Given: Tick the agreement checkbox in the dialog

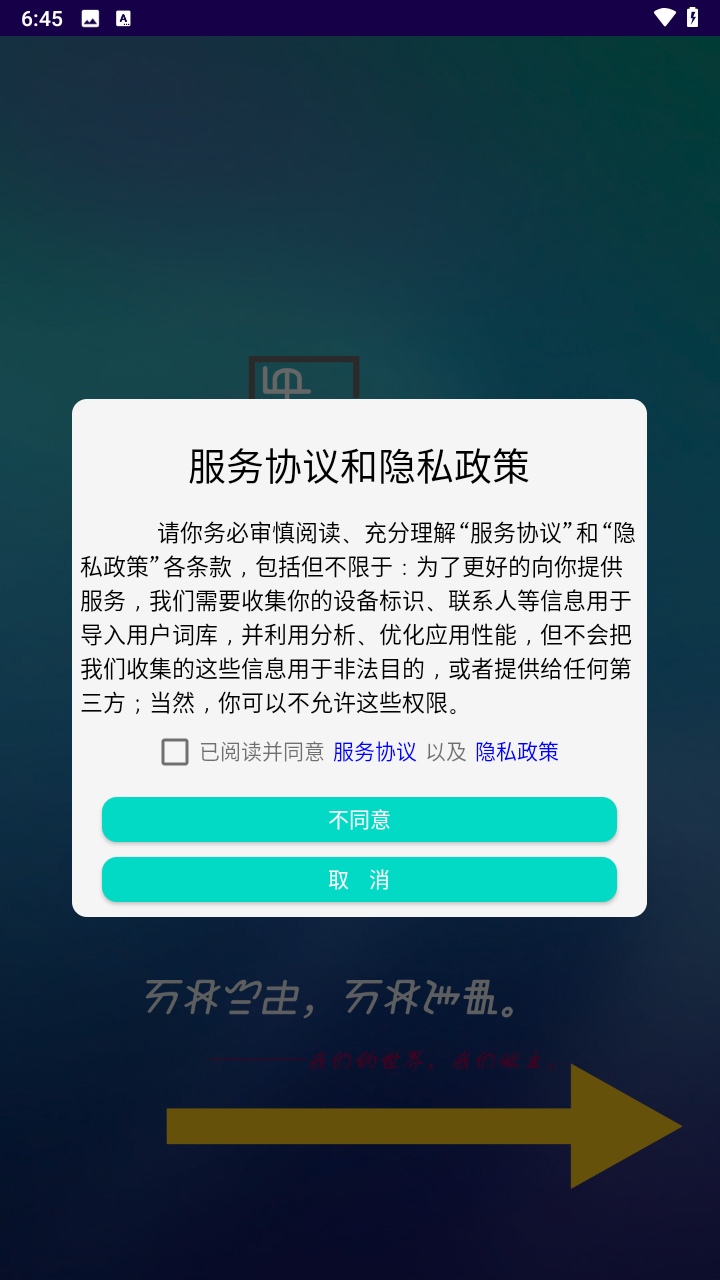Looking at the screenshot, I should [173, 752].
